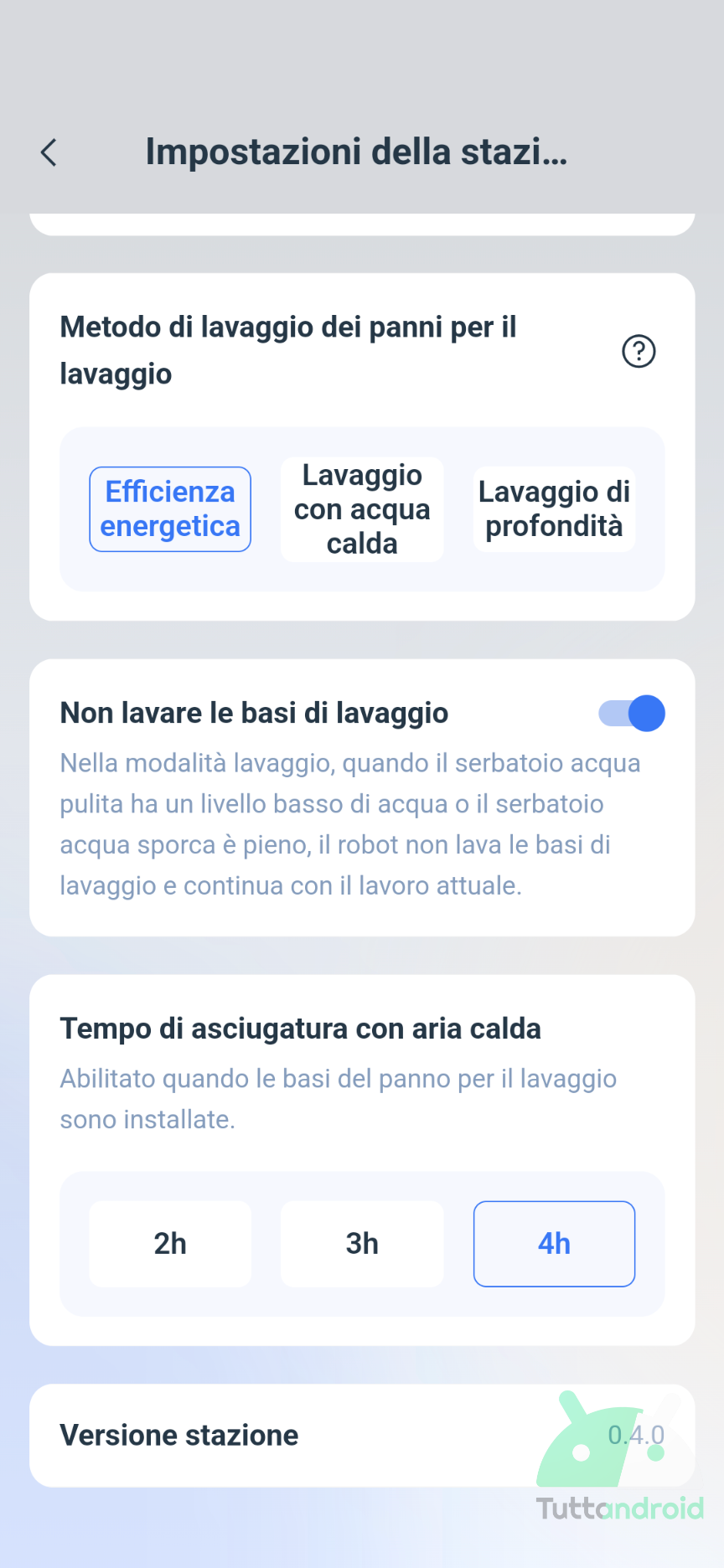This screenshot has height=1568, width=724.
Task: Set drying time to 3h
Action: click(362, 1244)
